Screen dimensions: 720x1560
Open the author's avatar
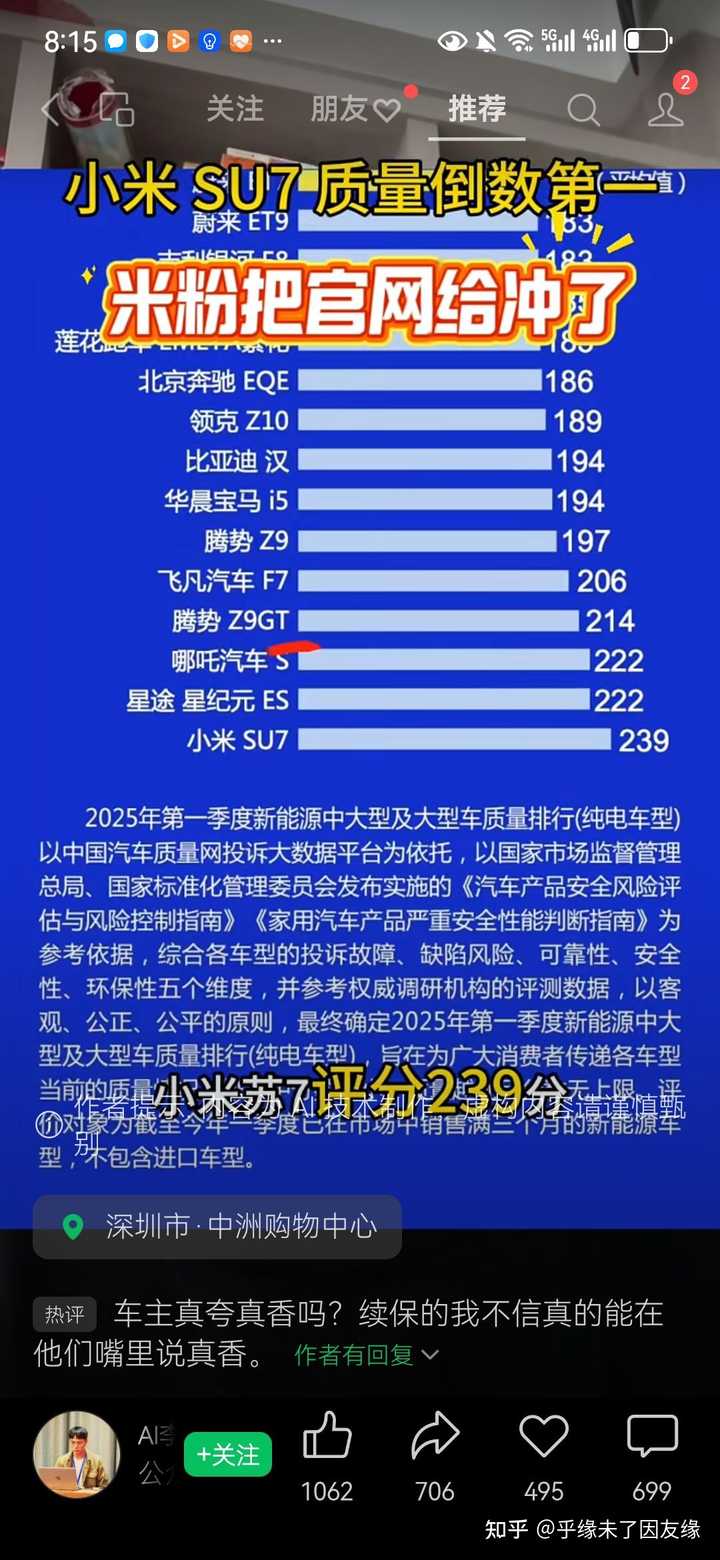tap(77, 1454)
